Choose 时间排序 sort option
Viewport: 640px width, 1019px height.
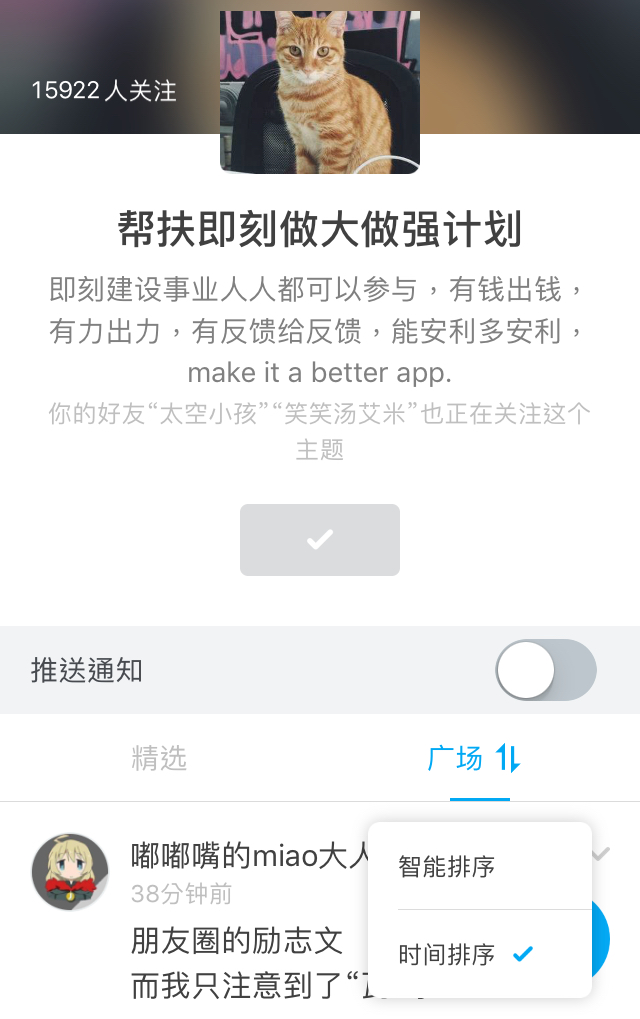[447, 955]
